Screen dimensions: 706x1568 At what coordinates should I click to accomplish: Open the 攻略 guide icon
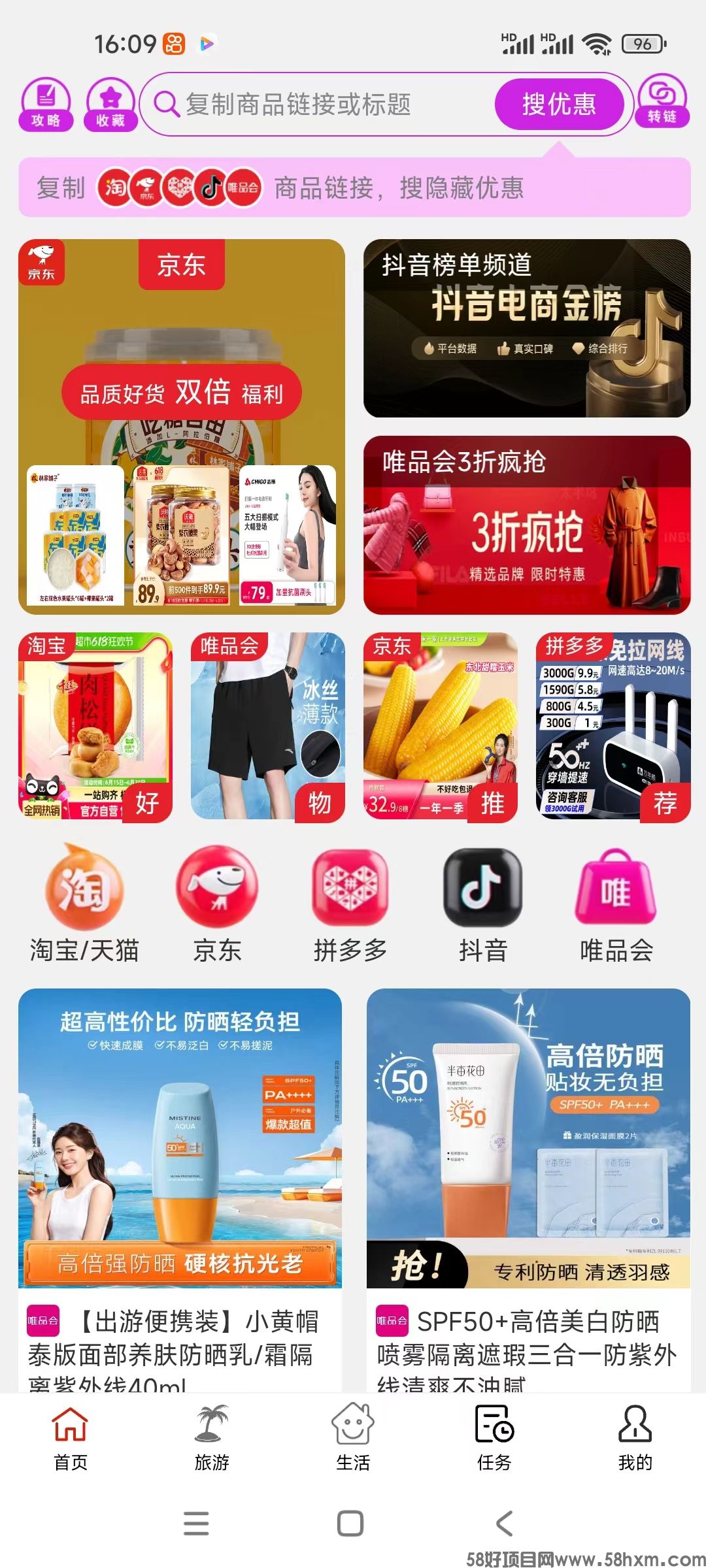(46, 104)
